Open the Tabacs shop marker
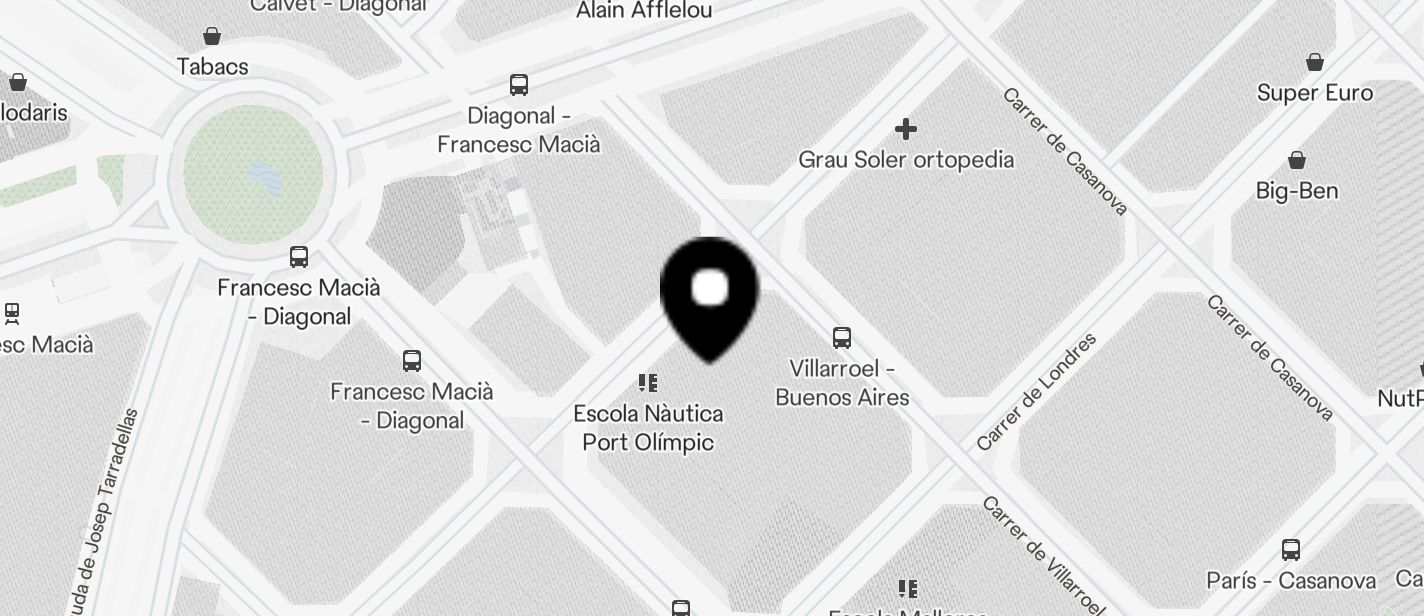 click(212, 37)
